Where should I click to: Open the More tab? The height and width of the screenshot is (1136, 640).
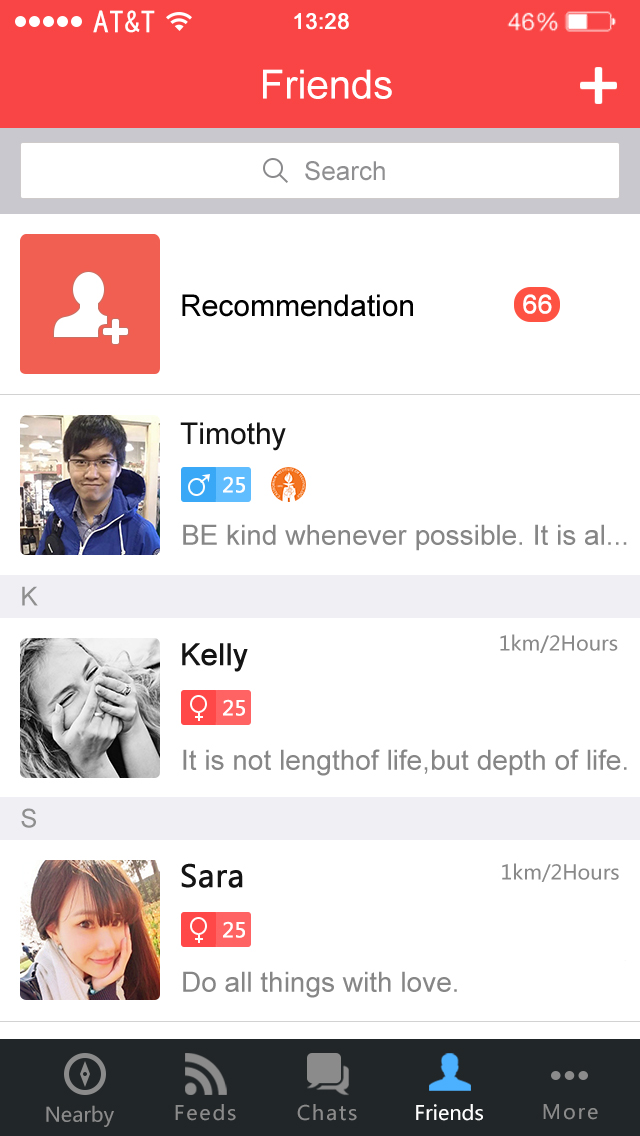[x=570, y=1088]
